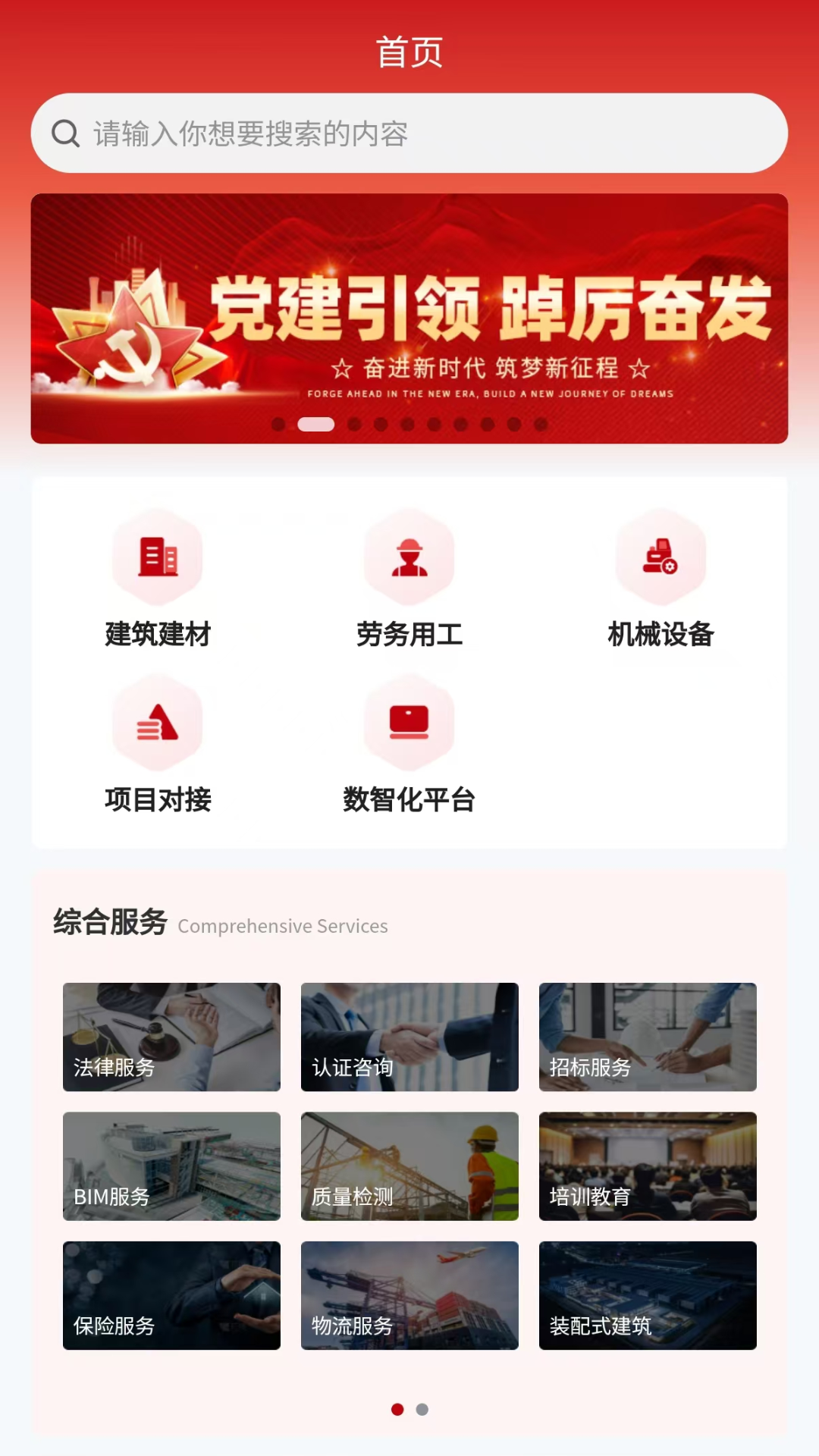Tap the search box to enter content
Viewport: 819px width, 1456px height.
pos(409,133)
